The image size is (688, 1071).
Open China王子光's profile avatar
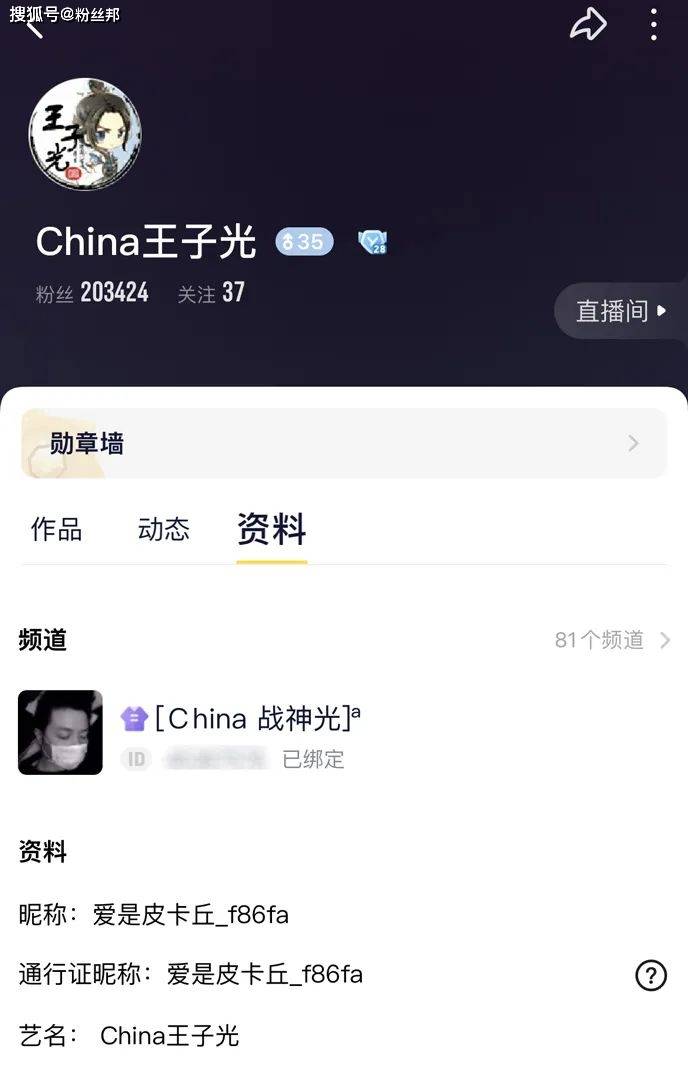(85, 135)
